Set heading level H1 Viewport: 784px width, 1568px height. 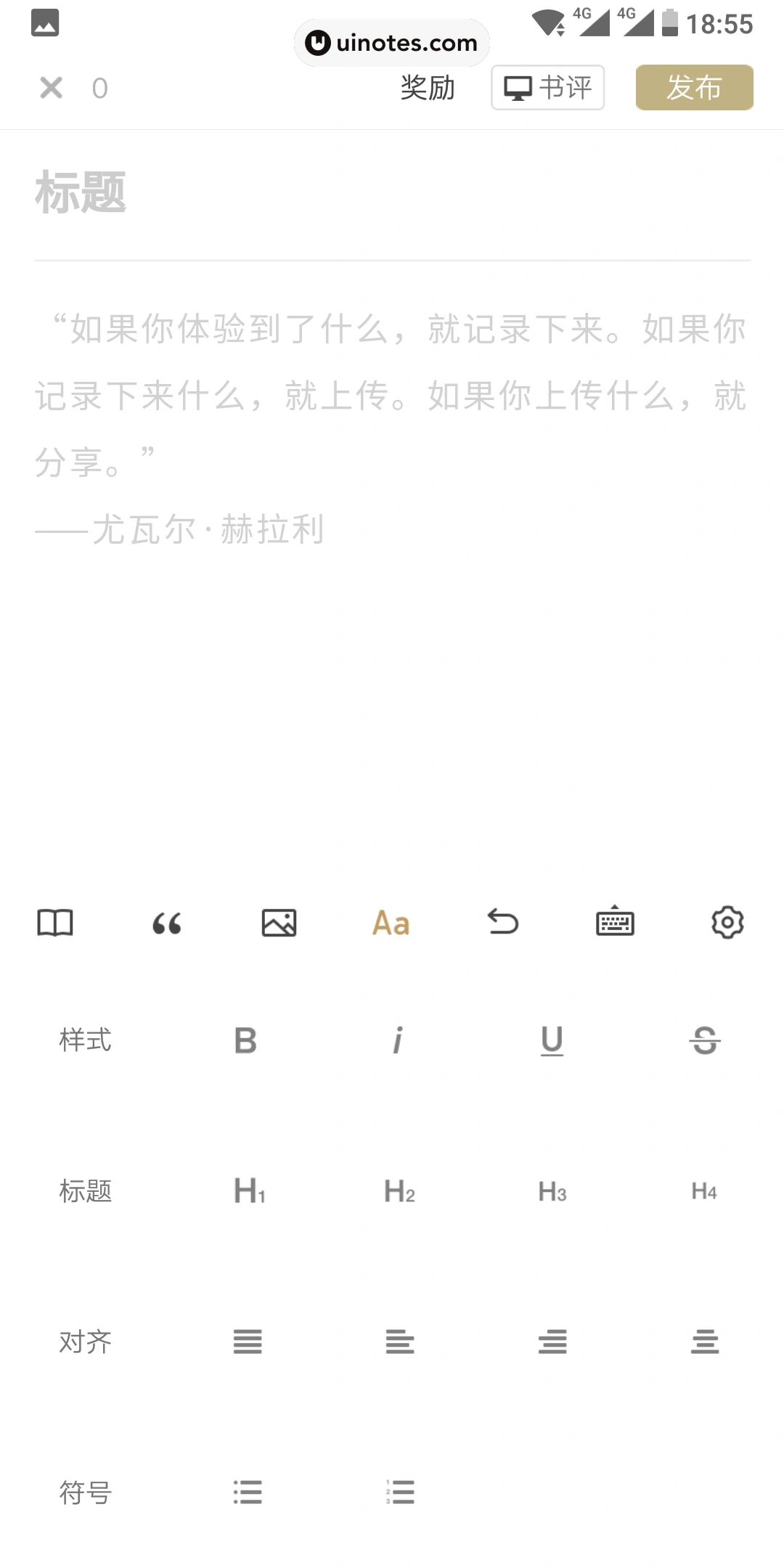pyautogui.click(x=249, y=1191)
